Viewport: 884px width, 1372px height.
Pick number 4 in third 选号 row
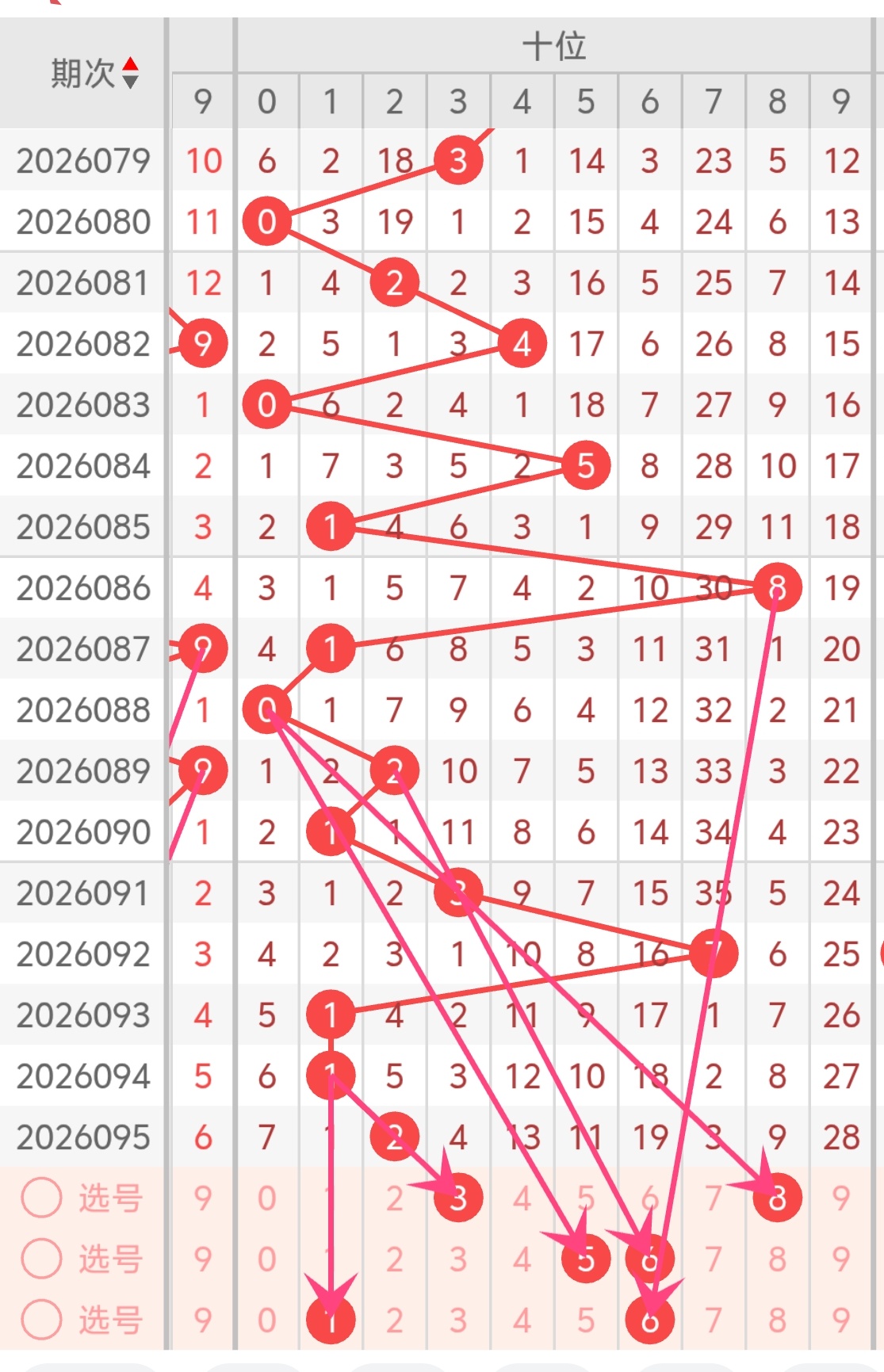click(522, 1320)
